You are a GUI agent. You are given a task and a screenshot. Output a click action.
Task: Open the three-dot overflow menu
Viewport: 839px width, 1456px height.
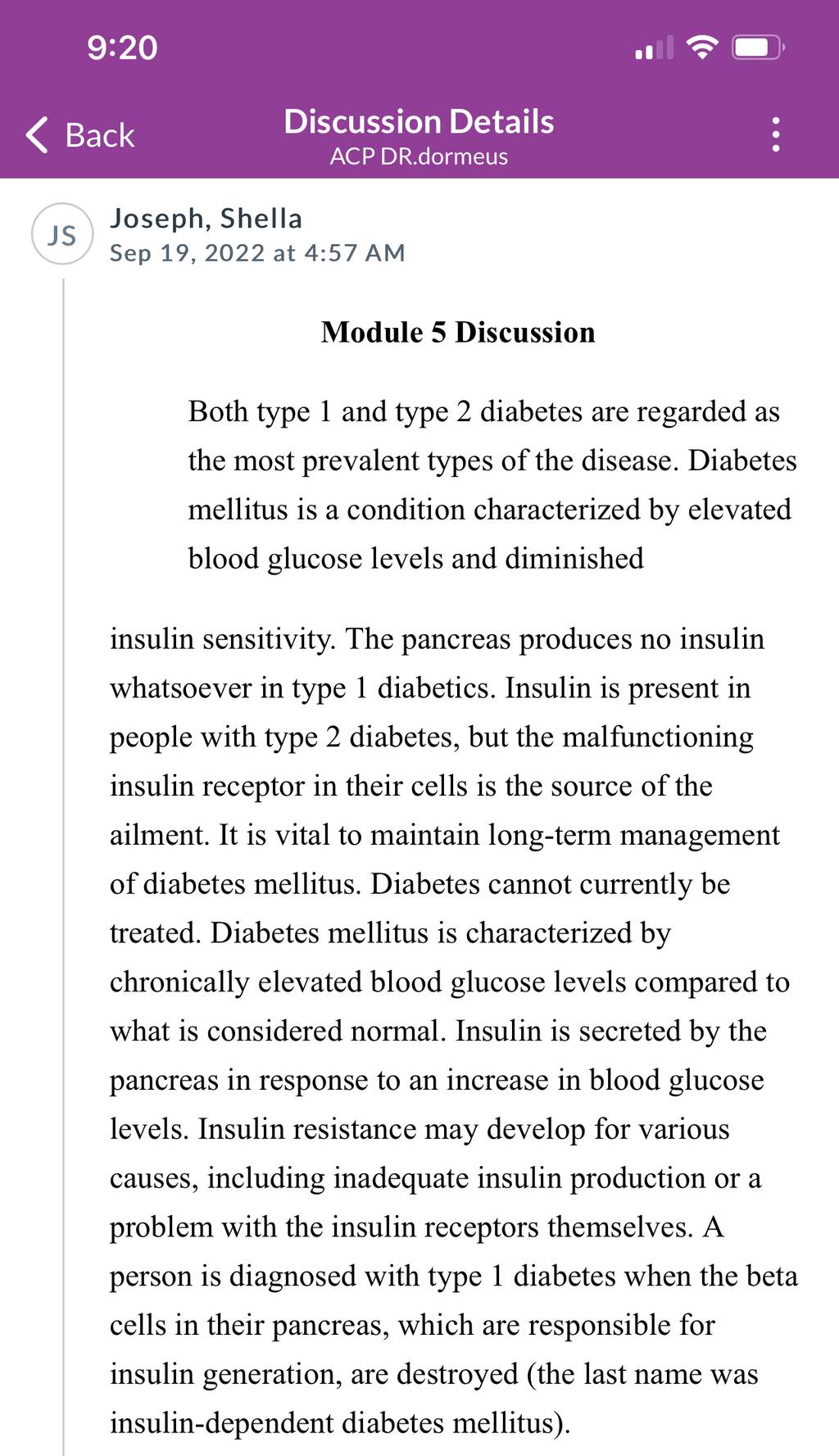tap(775, 134)
